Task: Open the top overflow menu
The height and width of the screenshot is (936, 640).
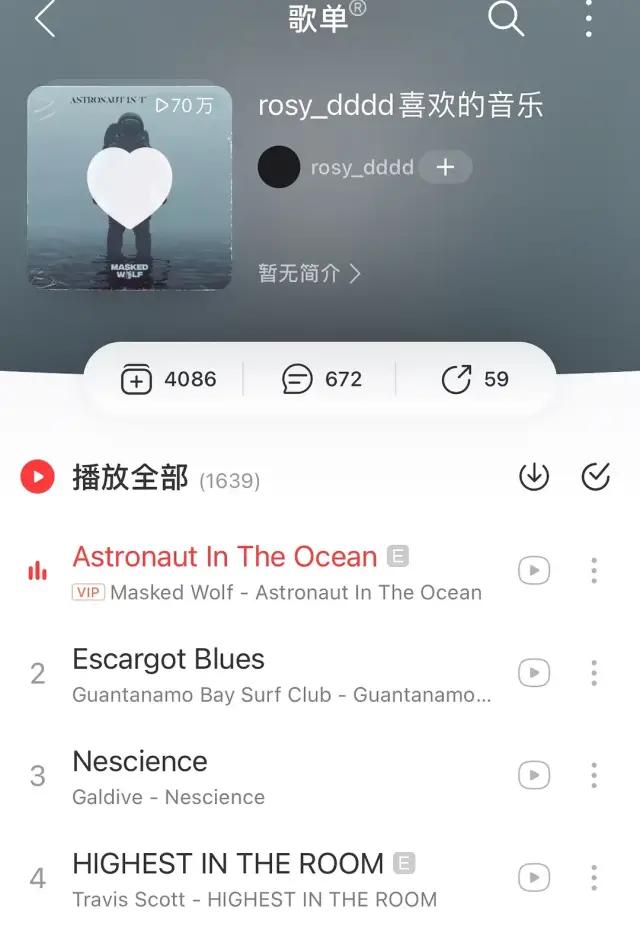Action: coord(589,19)
